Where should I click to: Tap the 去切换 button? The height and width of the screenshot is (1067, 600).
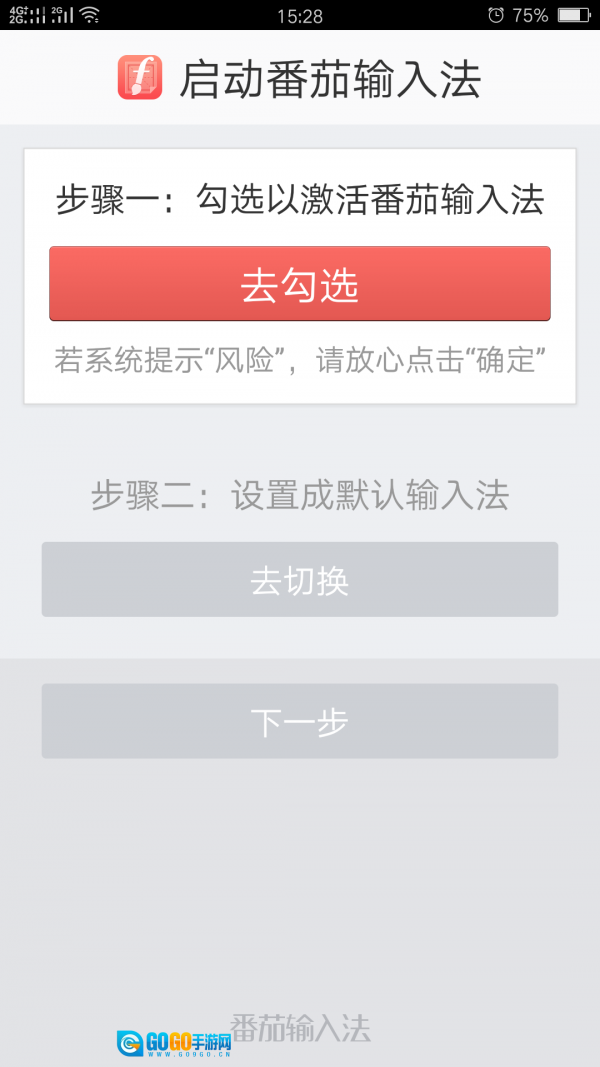pos(299,580)
